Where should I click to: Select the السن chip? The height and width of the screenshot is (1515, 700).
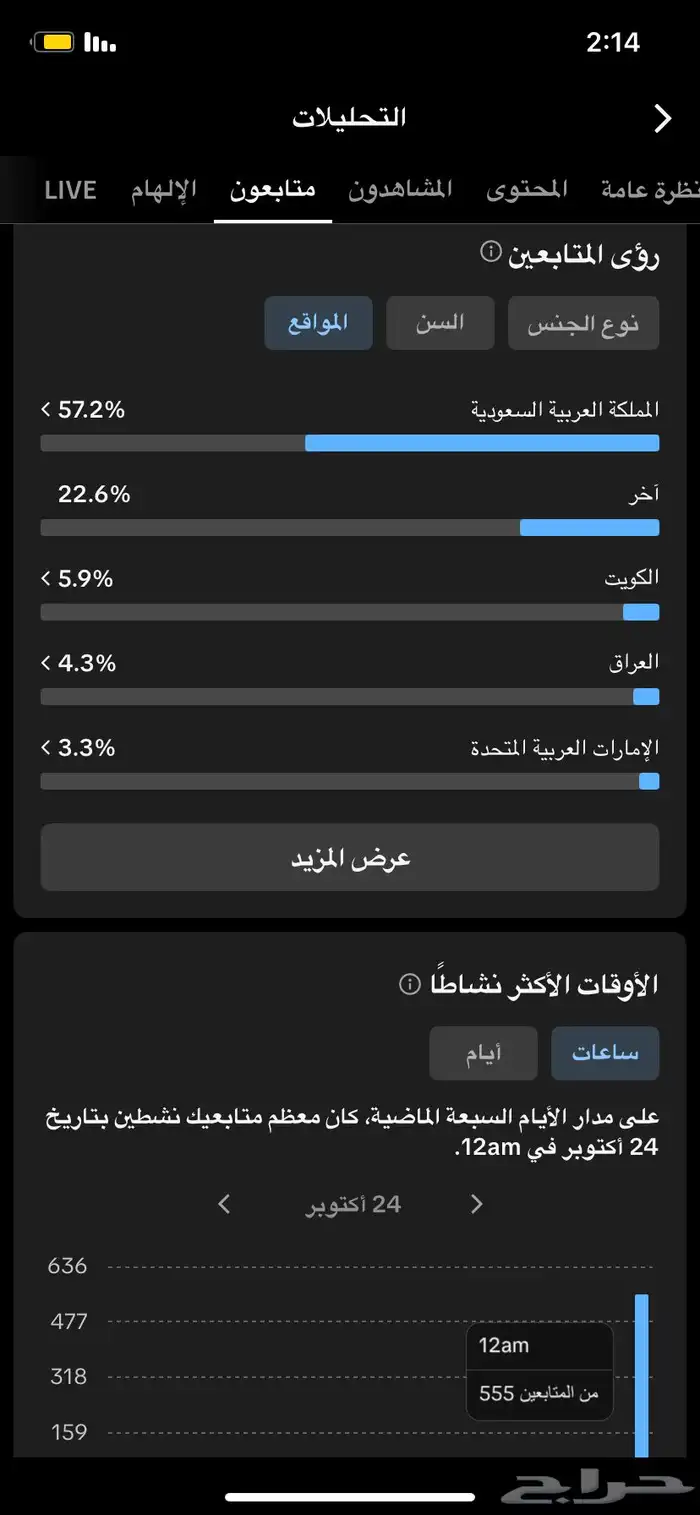(x=440, y=323)
